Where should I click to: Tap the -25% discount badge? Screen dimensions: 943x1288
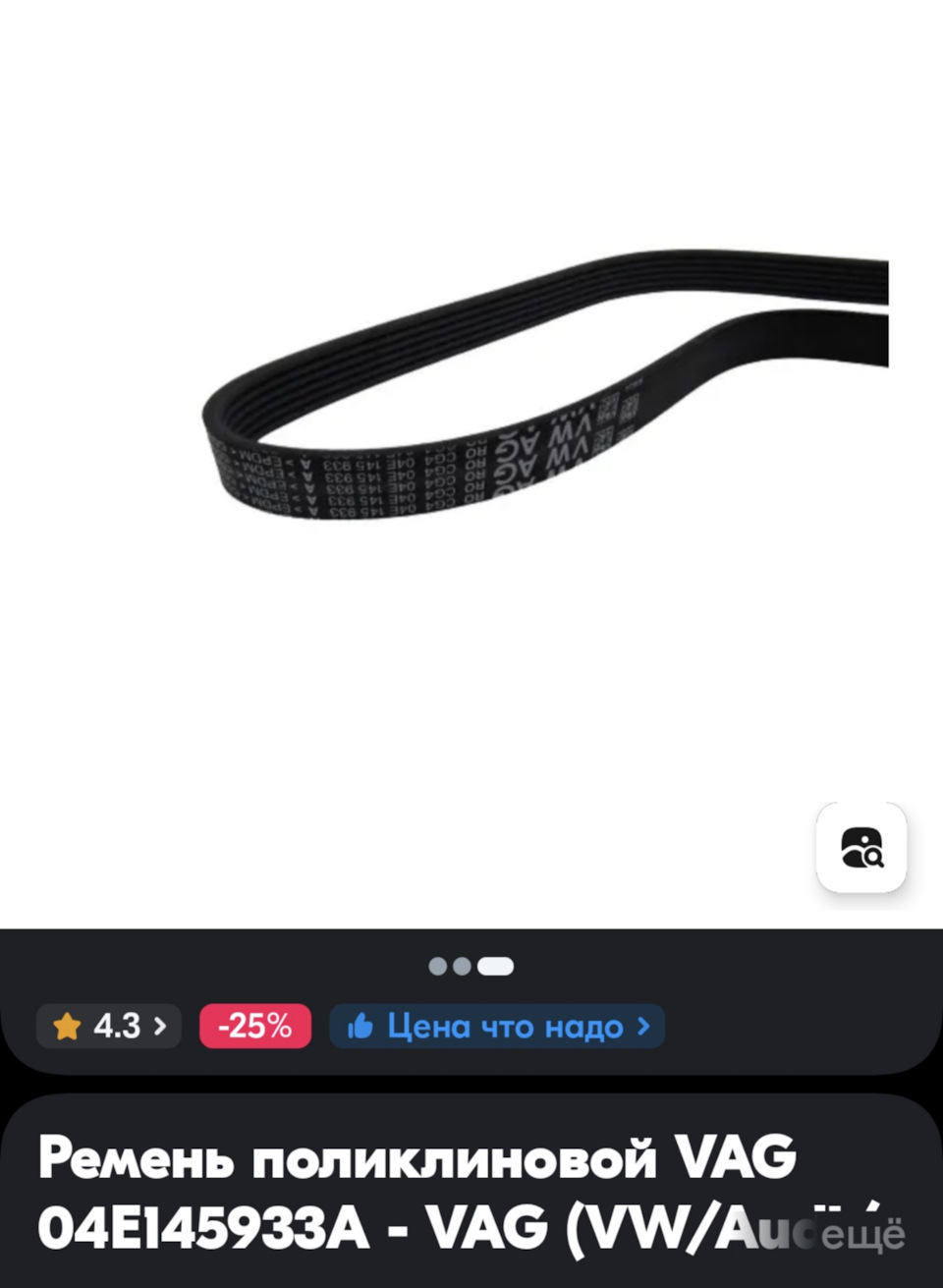point(255,1027)
